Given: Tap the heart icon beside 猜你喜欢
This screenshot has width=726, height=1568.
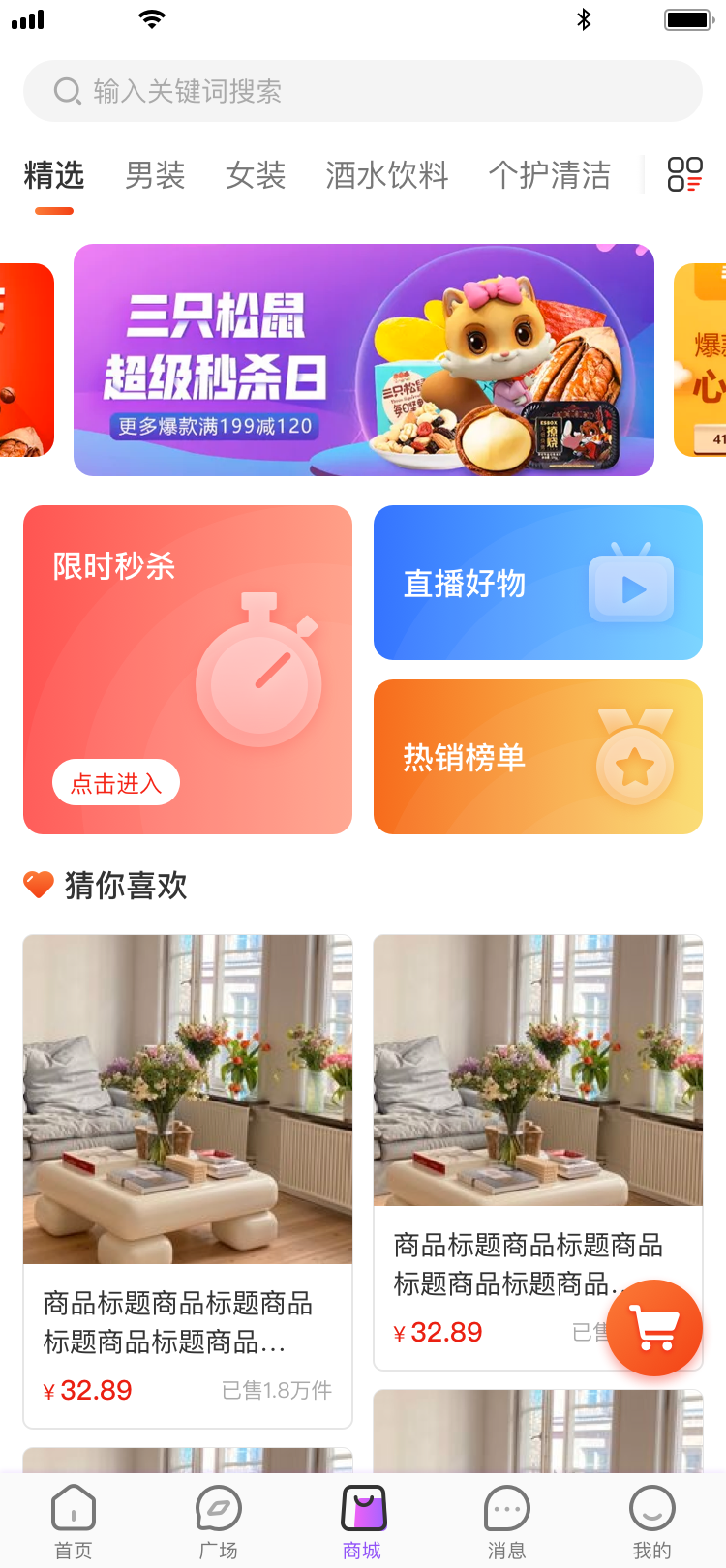Looking at the screenshot, I should 40,886.
